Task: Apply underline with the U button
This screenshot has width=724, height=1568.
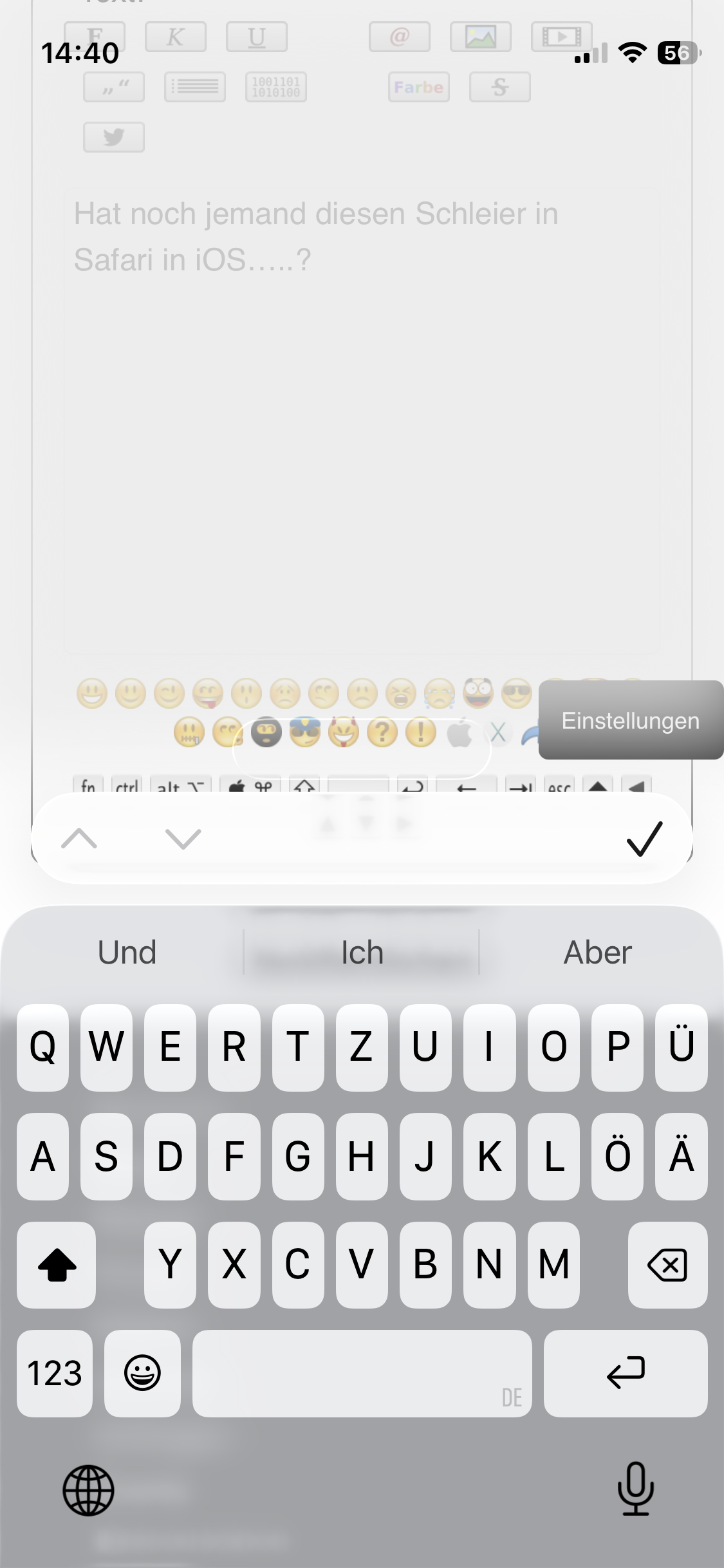Action: 257,37
